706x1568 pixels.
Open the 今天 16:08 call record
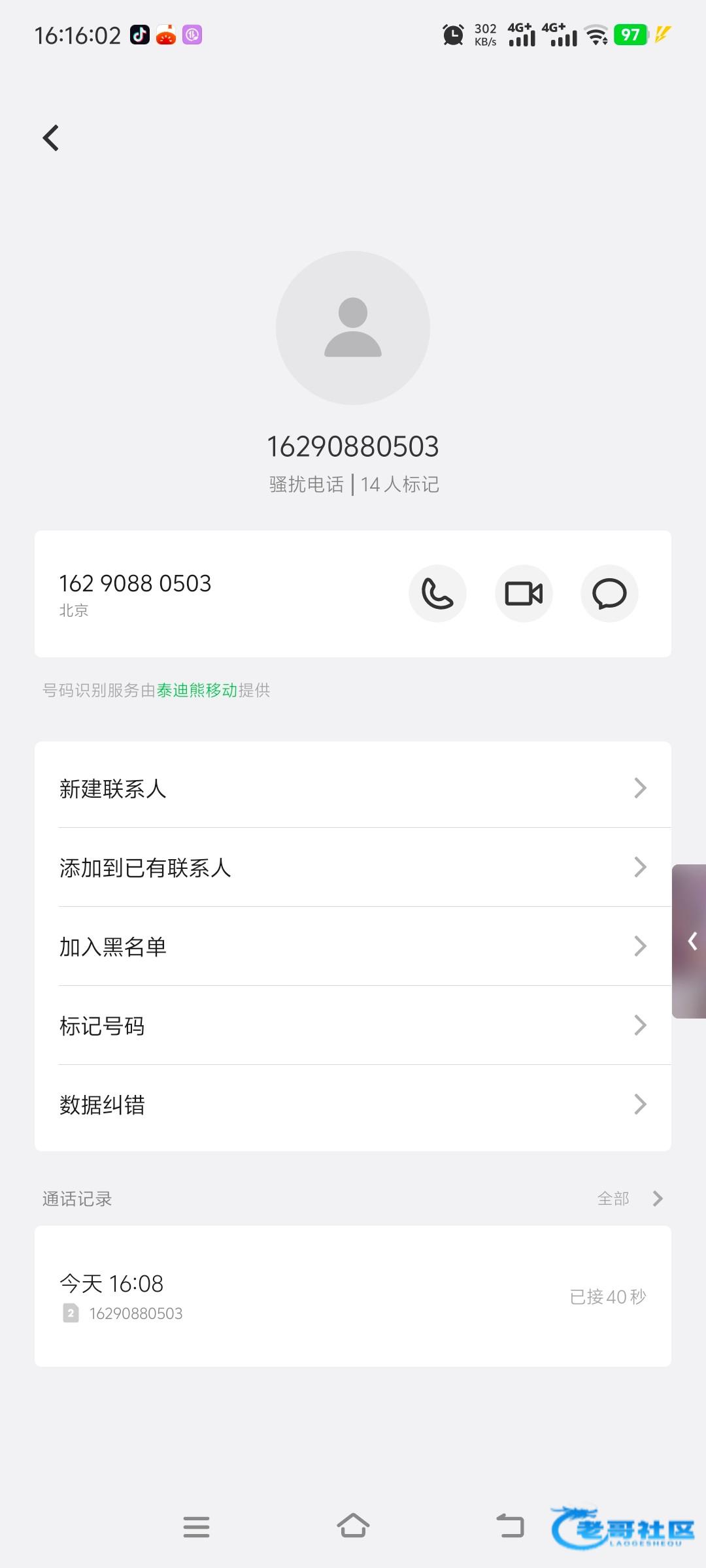(x=353, y=1296)
